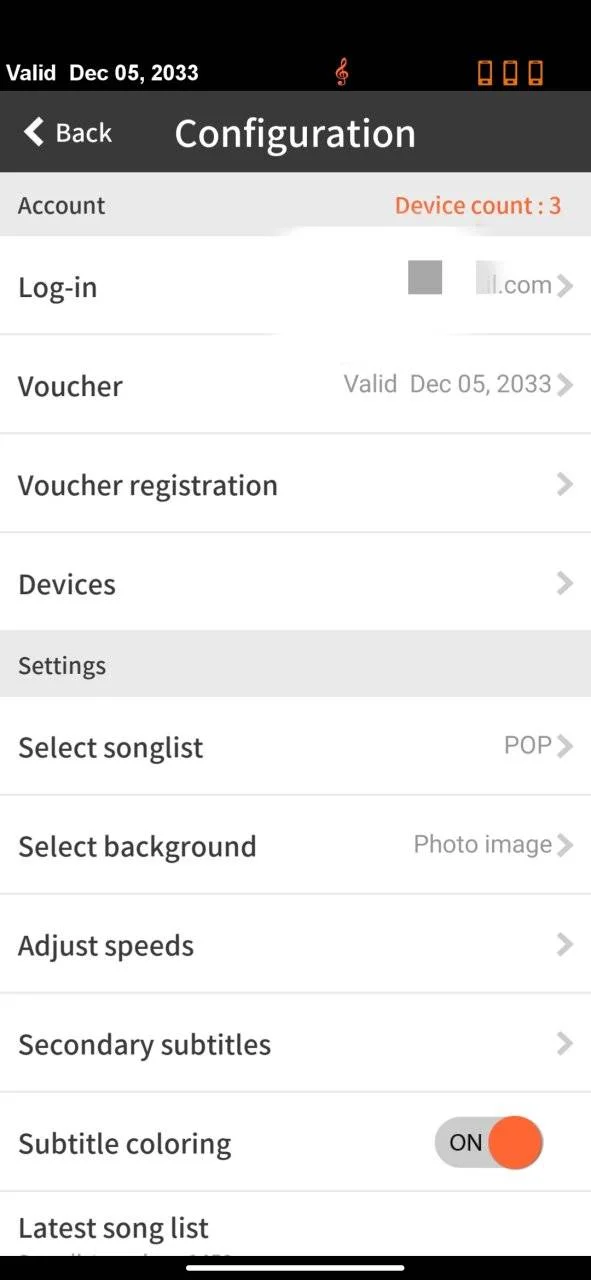This screenshot has width=591, height=1280.
Task: Open Voucher validity details
Action: [x=295, y=385]
